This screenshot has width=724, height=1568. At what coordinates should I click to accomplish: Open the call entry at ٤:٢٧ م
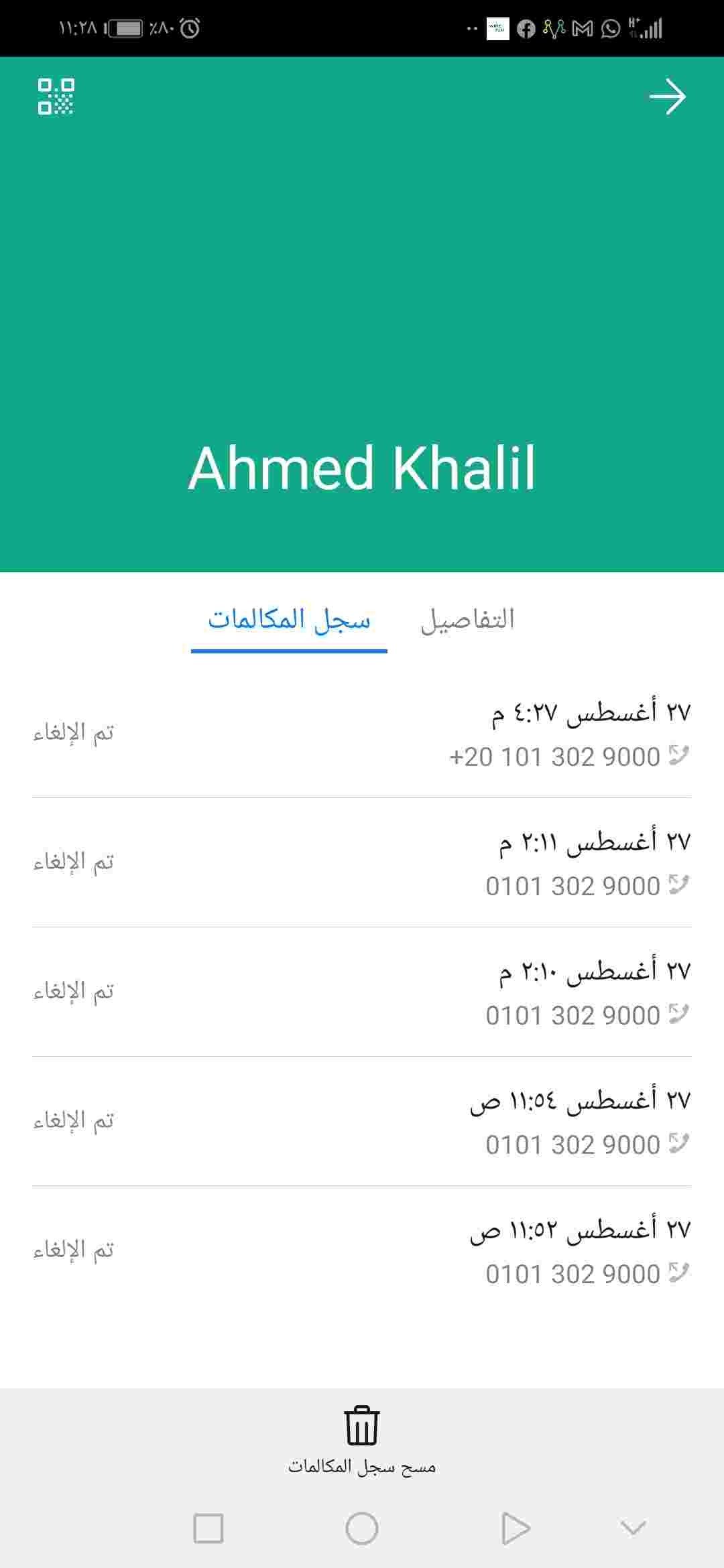click(362, 733)
